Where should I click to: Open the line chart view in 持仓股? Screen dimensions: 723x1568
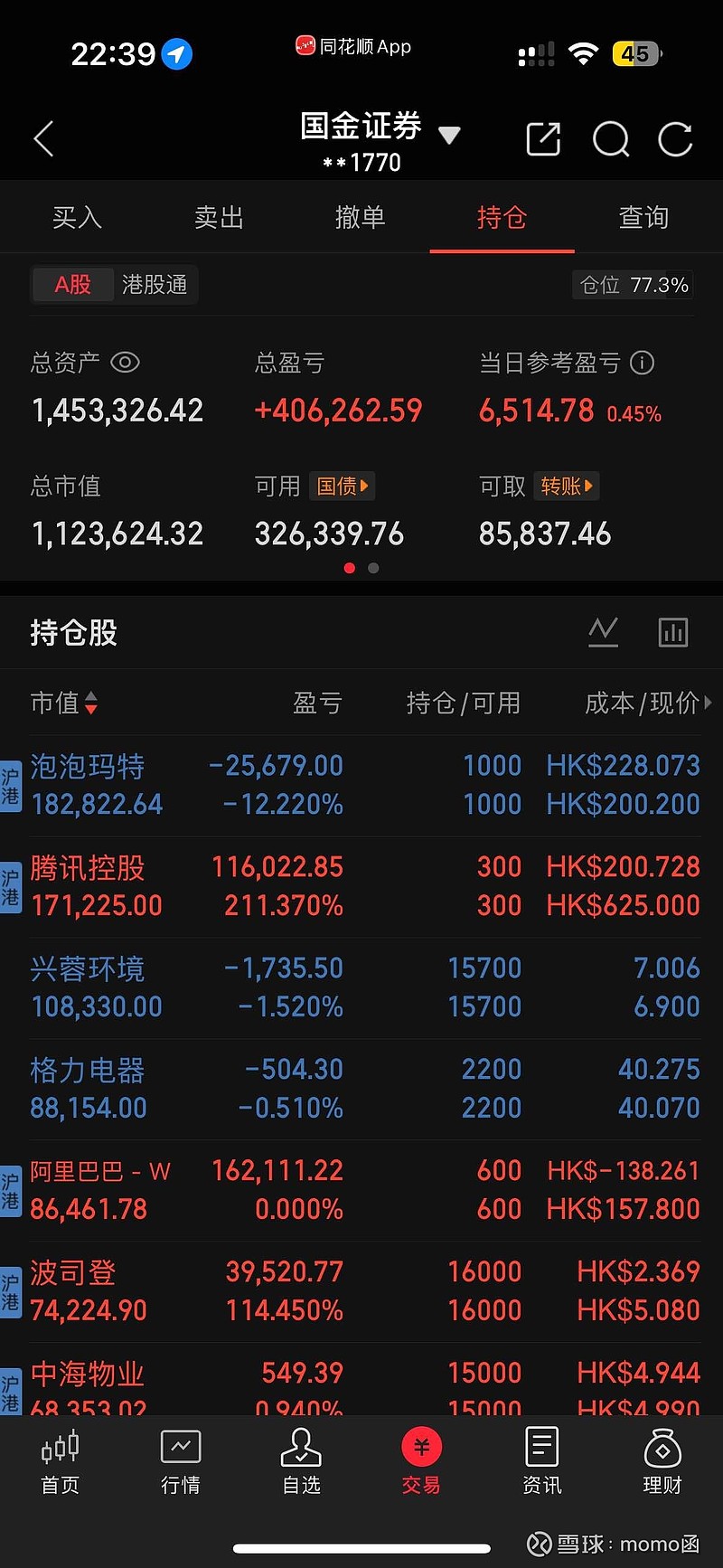(604, 632)
